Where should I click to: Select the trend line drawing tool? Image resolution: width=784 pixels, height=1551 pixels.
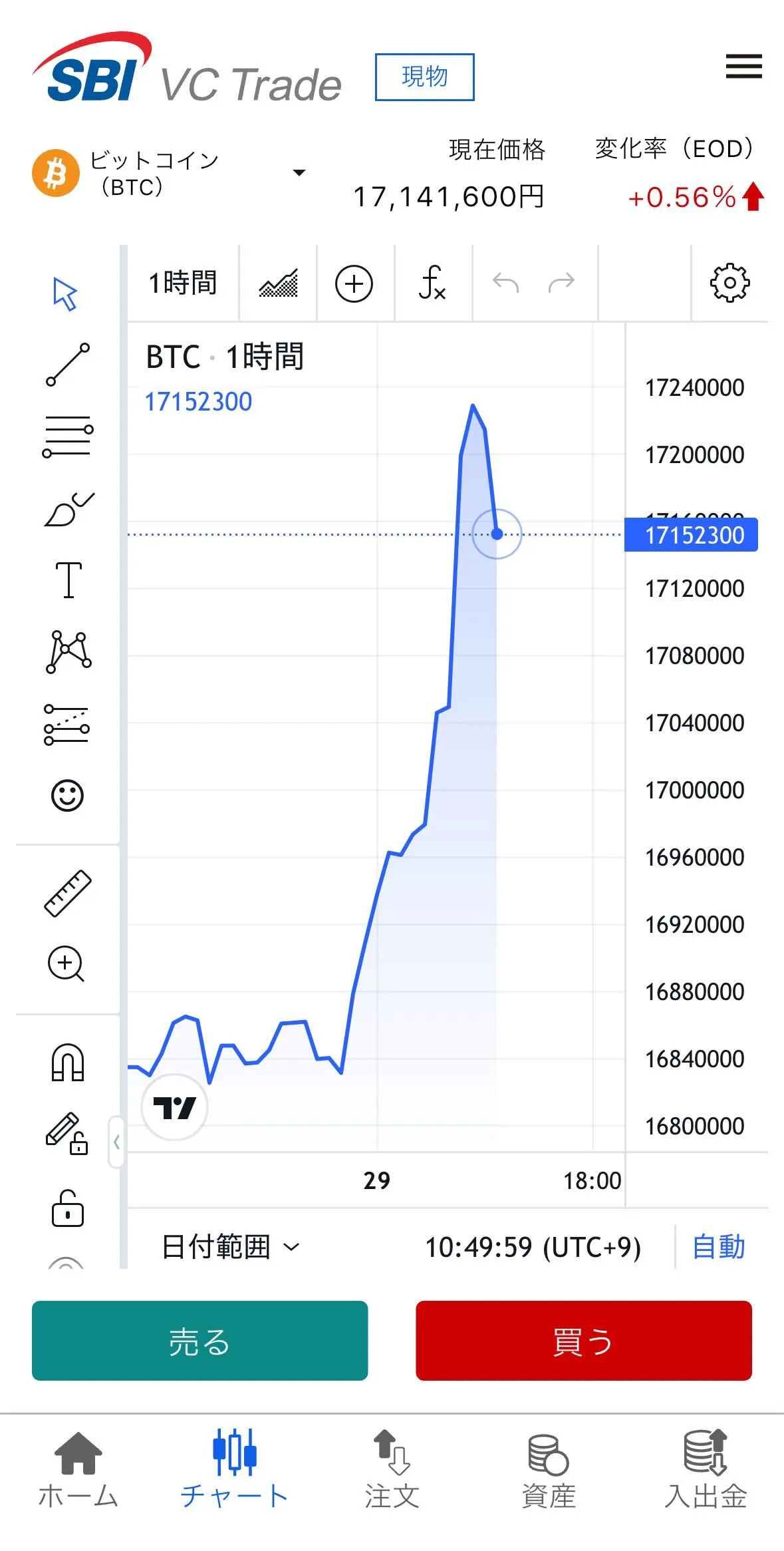pyautogui.click(x=68, y=365)
